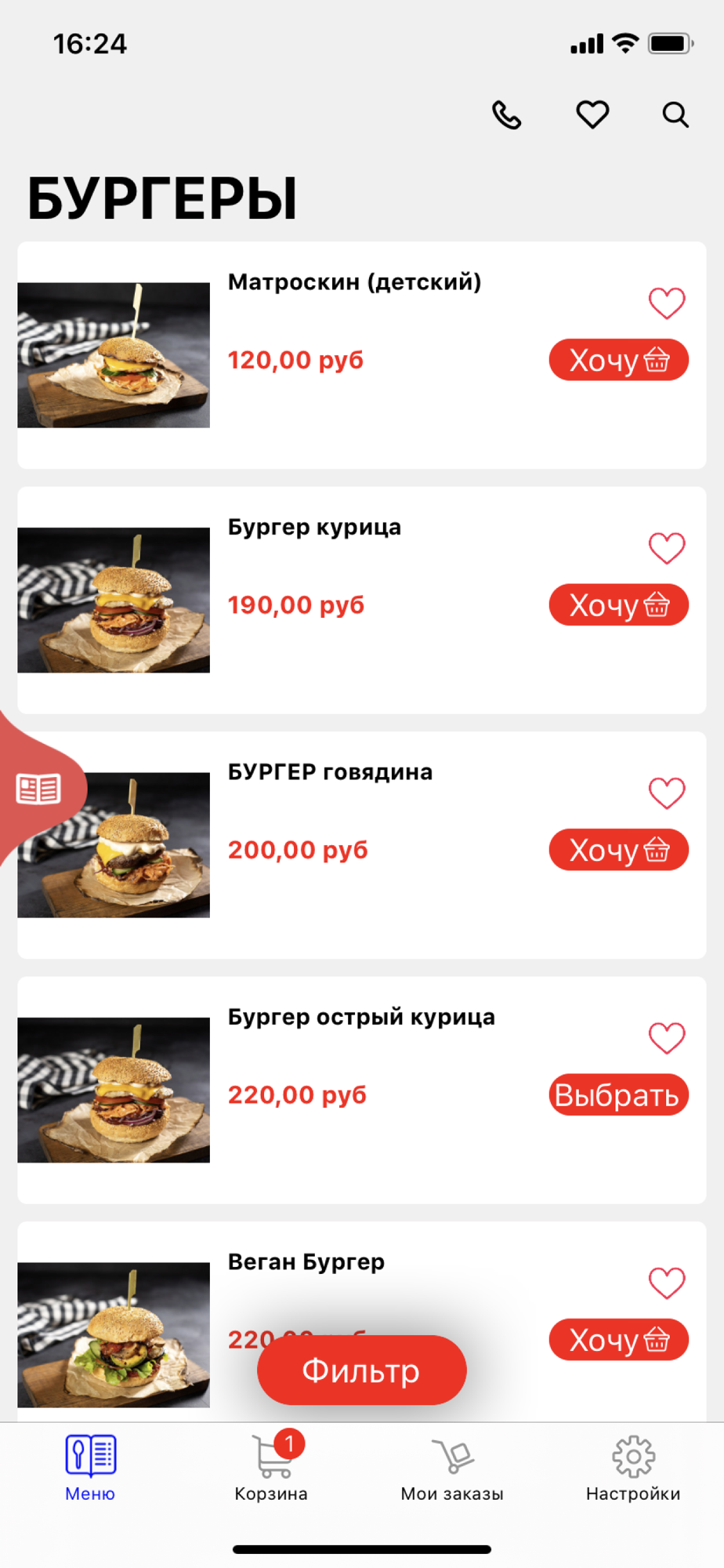Tap Выбрать for Бургер острый курица

click(618, 1095)
